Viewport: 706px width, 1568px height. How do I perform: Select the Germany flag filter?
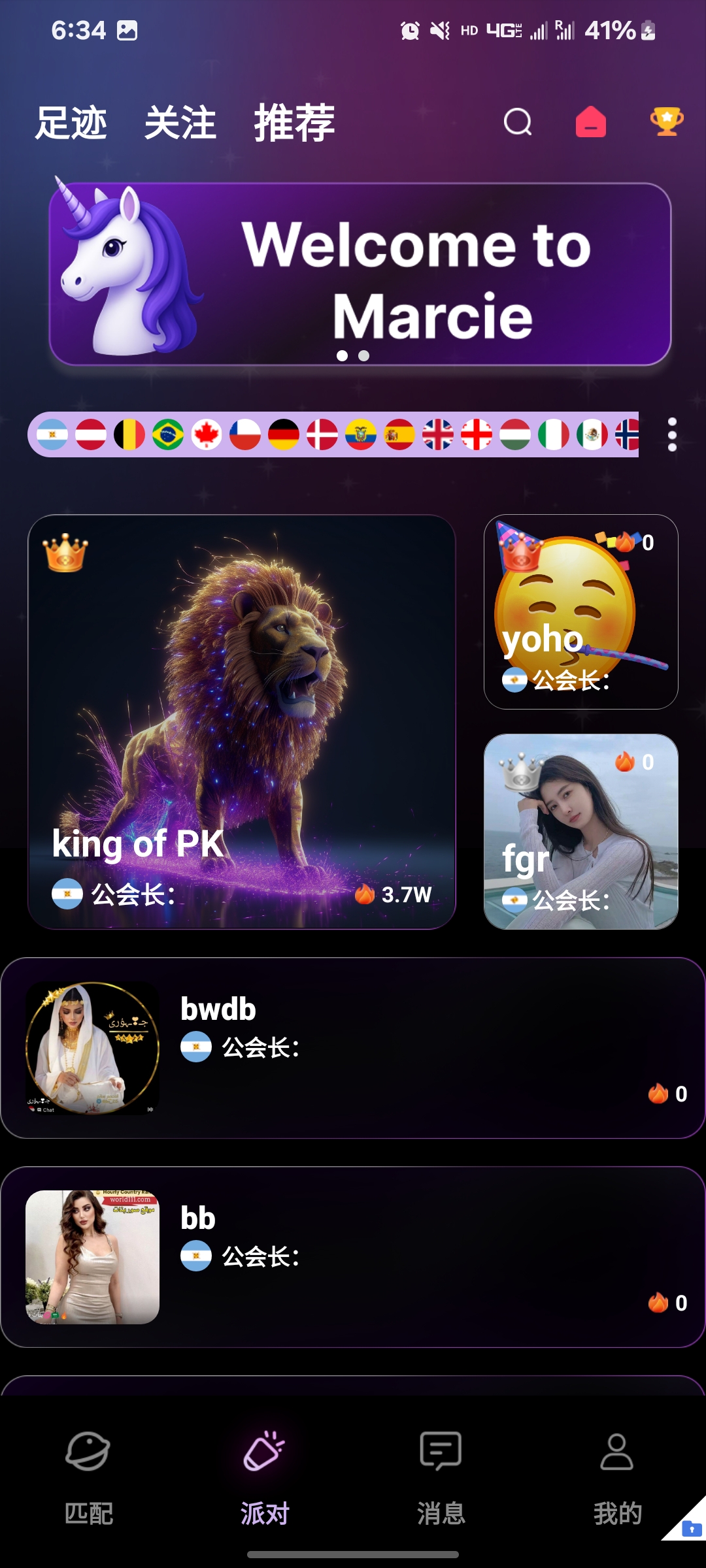(x=284, y=434)
